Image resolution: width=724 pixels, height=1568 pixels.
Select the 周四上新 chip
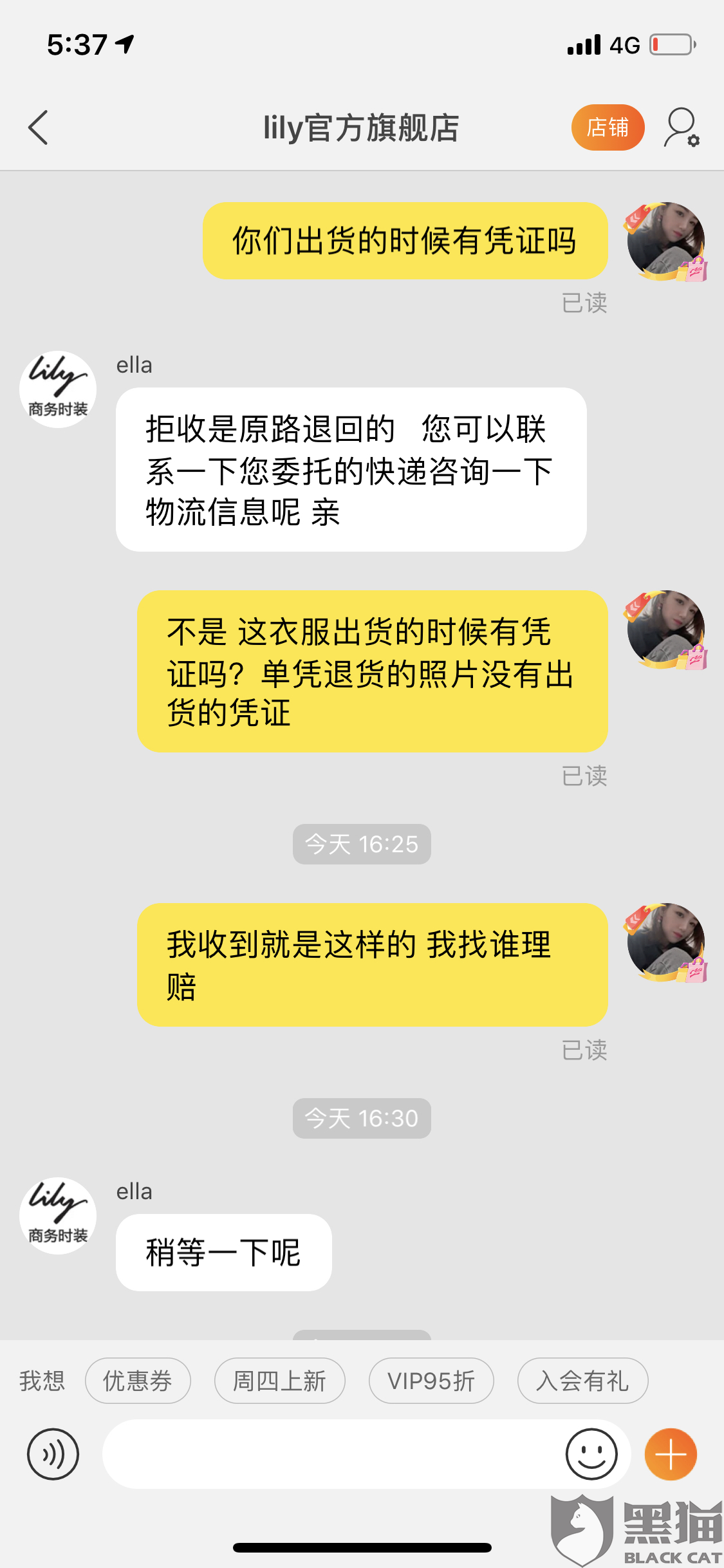(x=279, y=1381)
